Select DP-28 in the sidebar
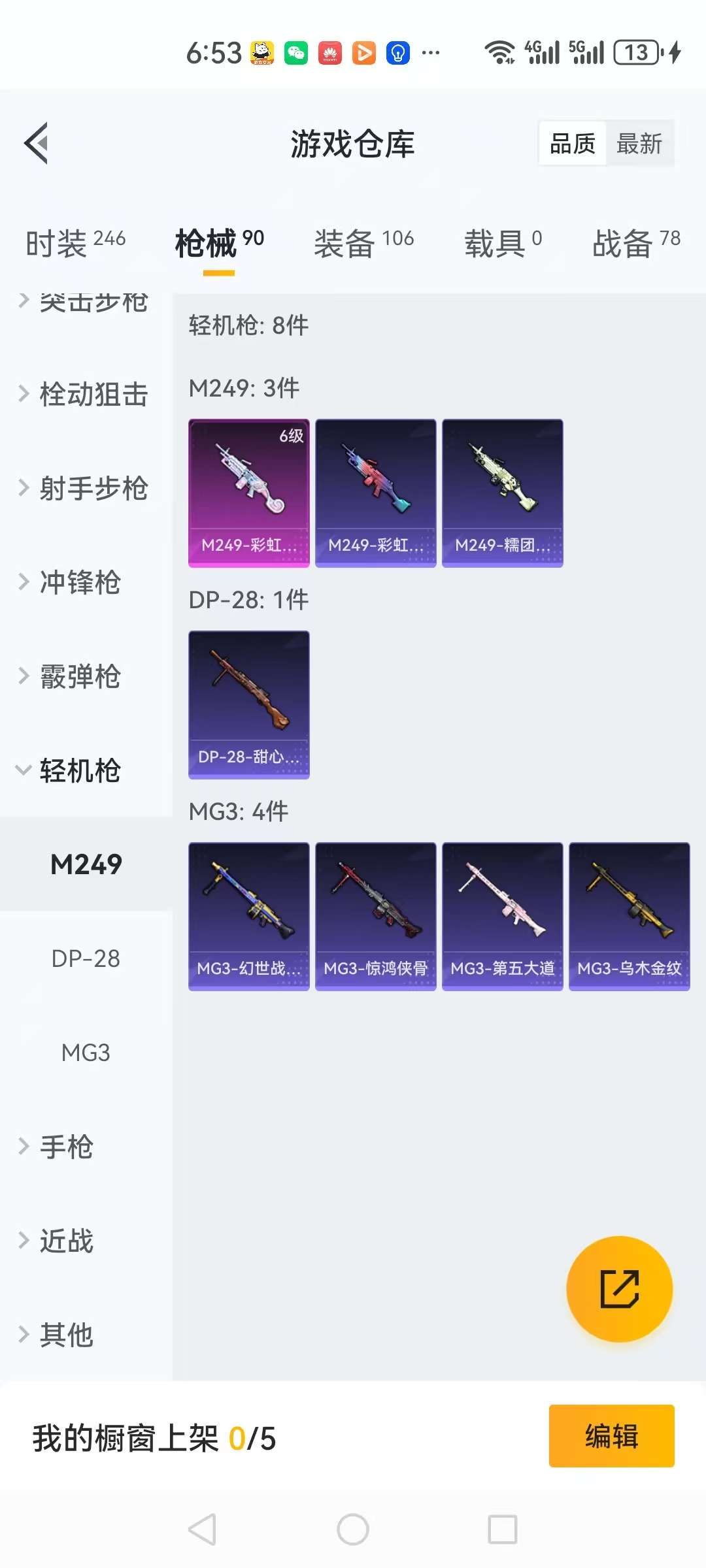 86,958
